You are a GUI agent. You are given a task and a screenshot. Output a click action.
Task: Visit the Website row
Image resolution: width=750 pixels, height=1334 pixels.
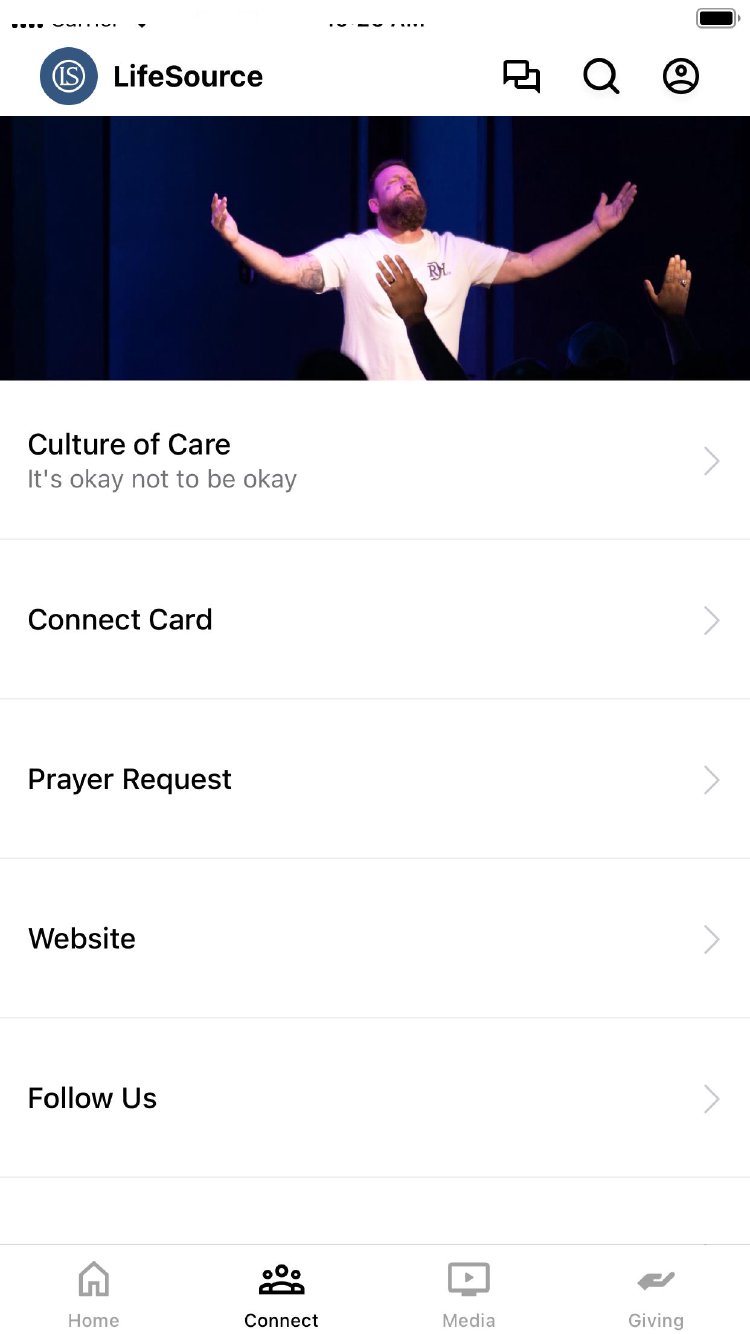[375, 939]
